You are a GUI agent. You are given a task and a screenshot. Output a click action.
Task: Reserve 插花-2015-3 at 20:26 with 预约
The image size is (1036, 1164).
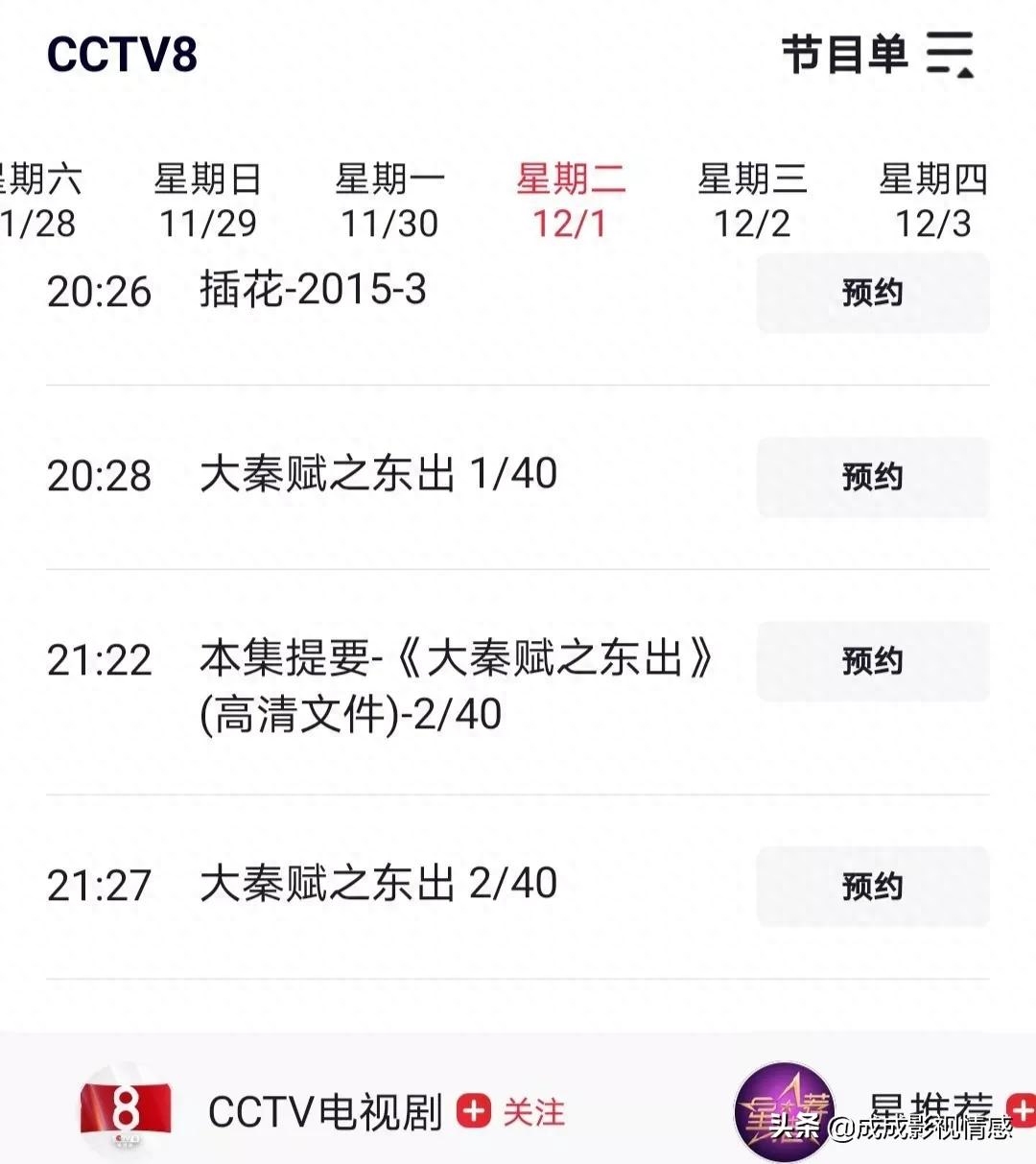pos(872,293)
